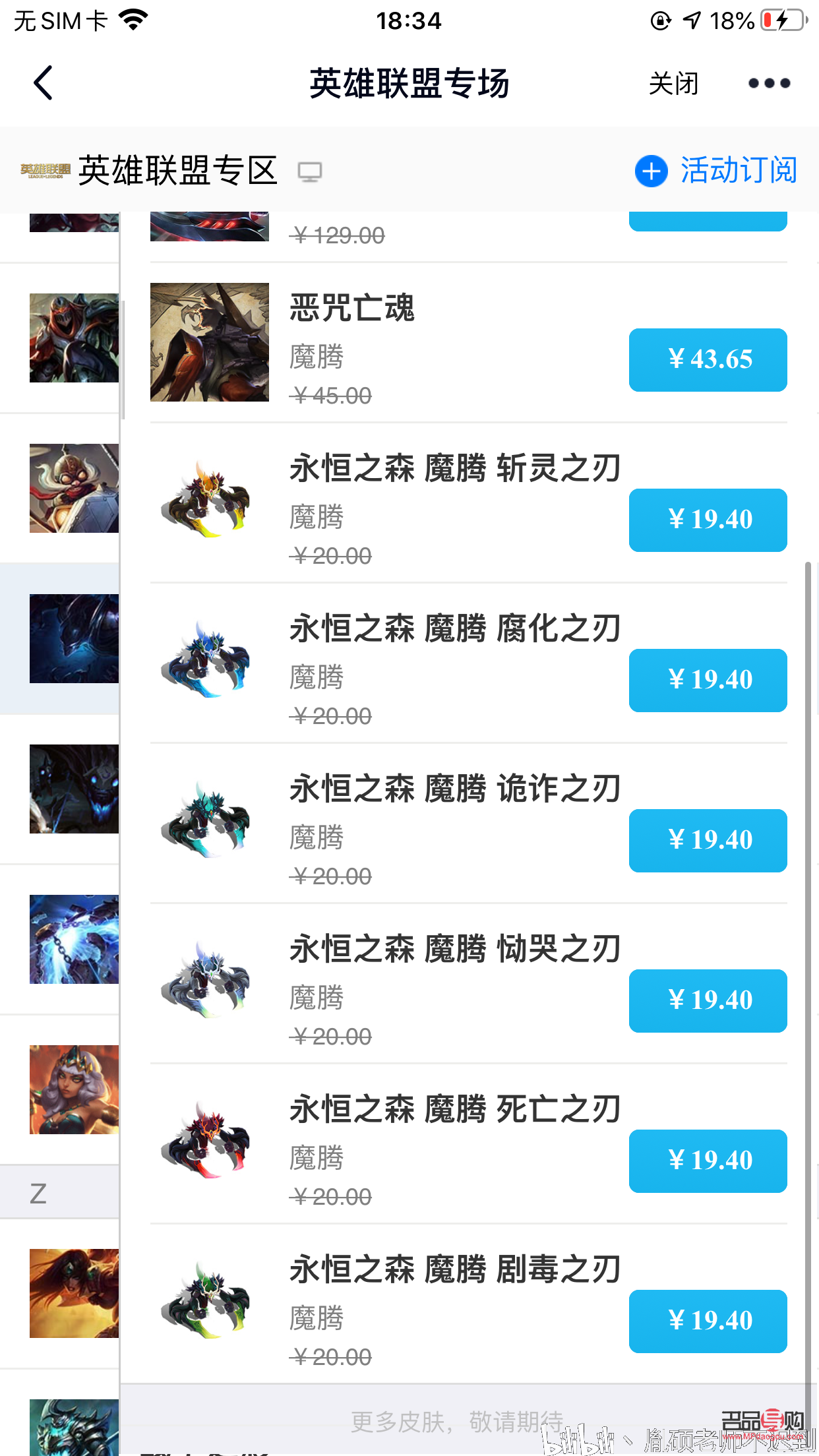Tap the ¥43.65 buy button for 恶咒亡魂
This screenshot has height=1456, width=819.
(708, 360)
